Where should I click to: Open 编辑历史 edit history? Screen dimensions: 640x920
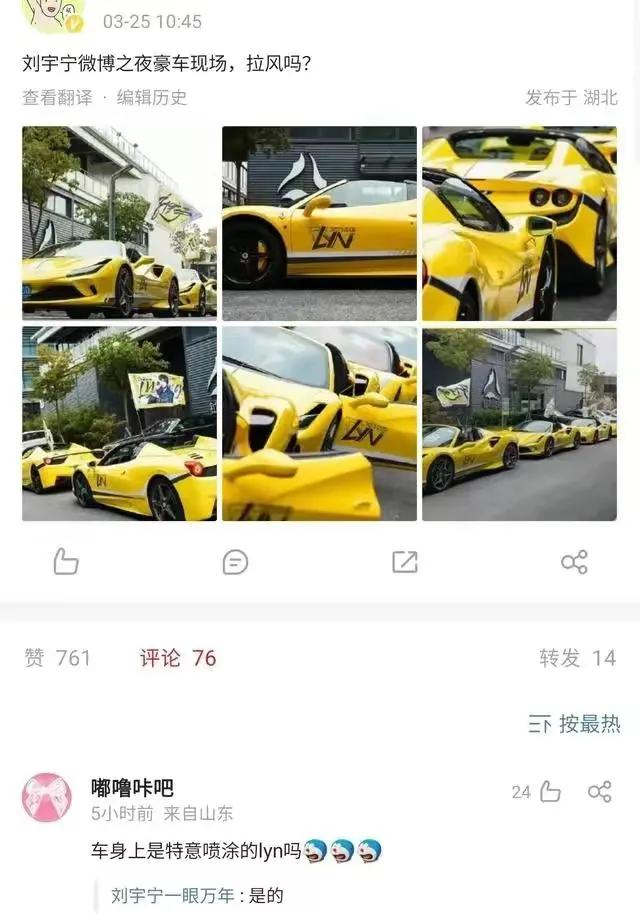(x=152, y=97)
